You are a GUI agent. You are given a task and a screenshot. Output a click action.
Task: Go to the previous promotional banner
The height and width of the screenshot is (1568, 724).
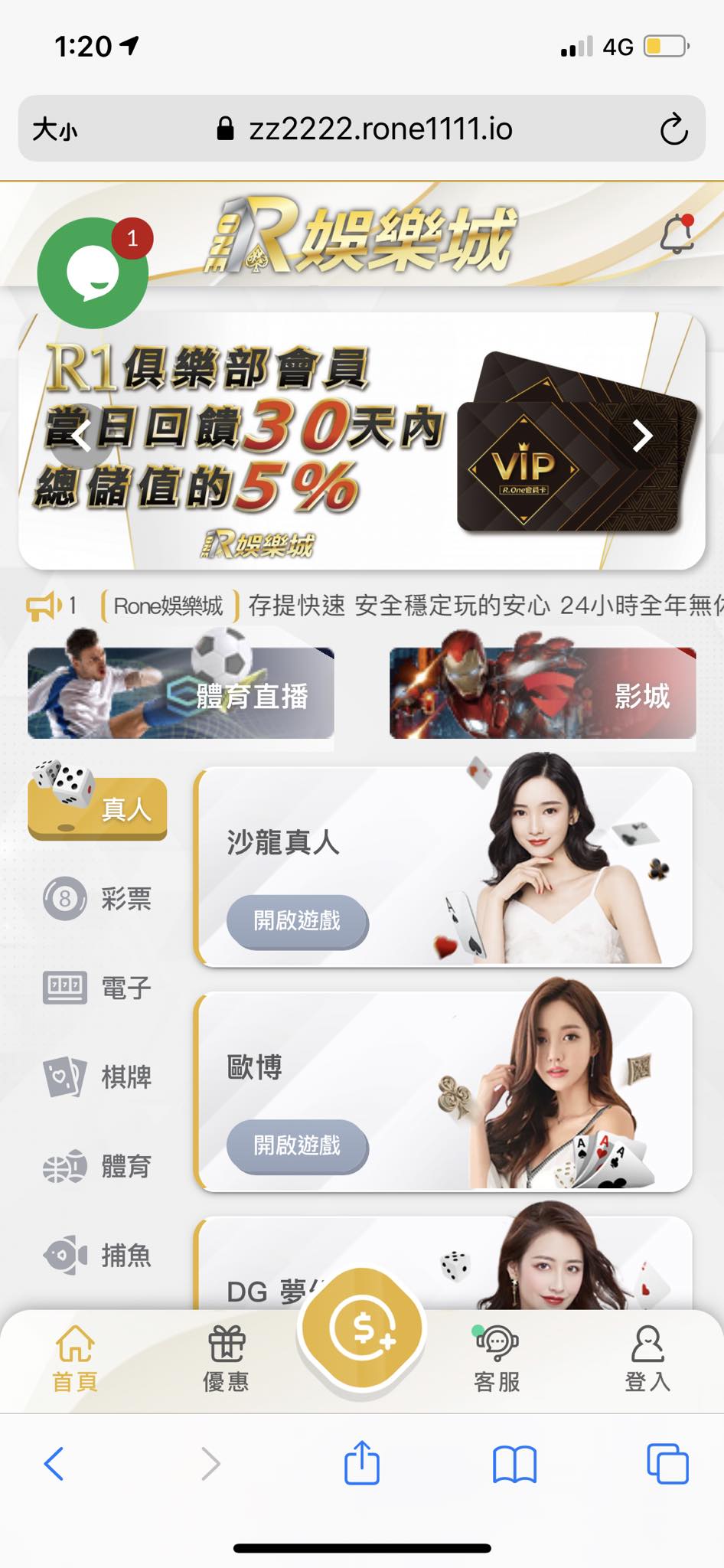[81, 436]
